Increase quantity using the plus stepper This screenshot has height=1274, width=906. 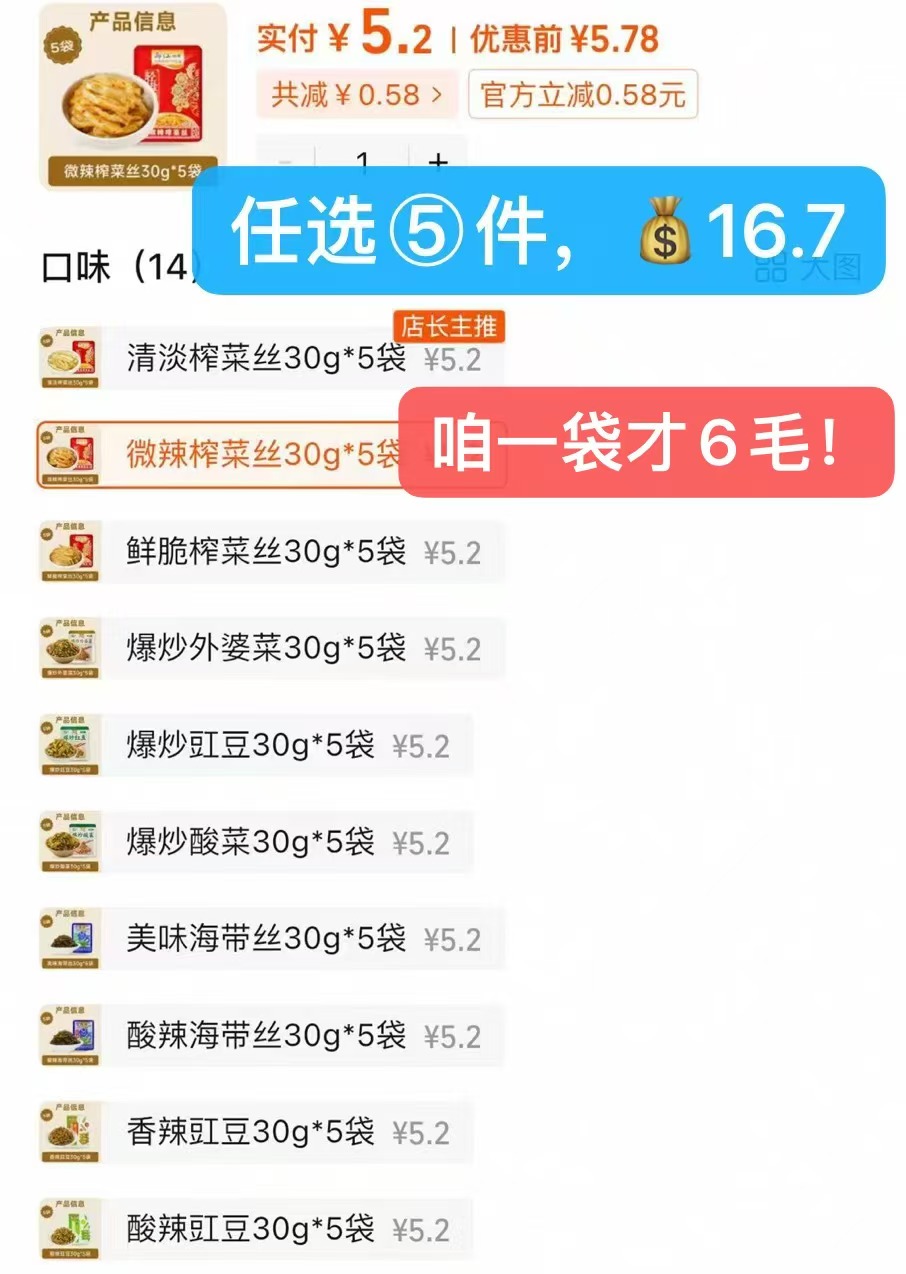[x=438, y=160]
